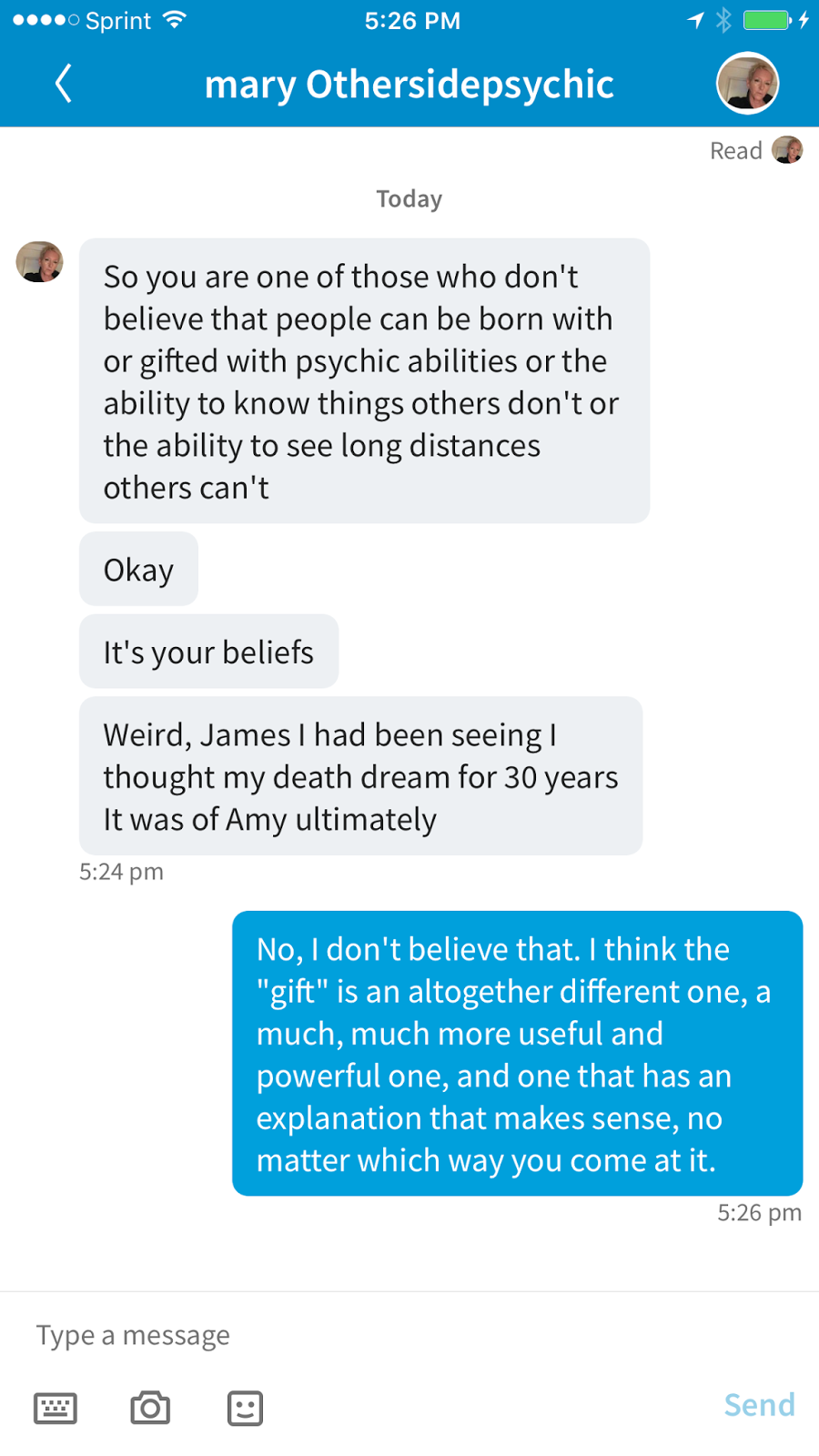Open the emoji sticker picker
This screenshot has width=819, height=1456.
[x=245, y=1408]
